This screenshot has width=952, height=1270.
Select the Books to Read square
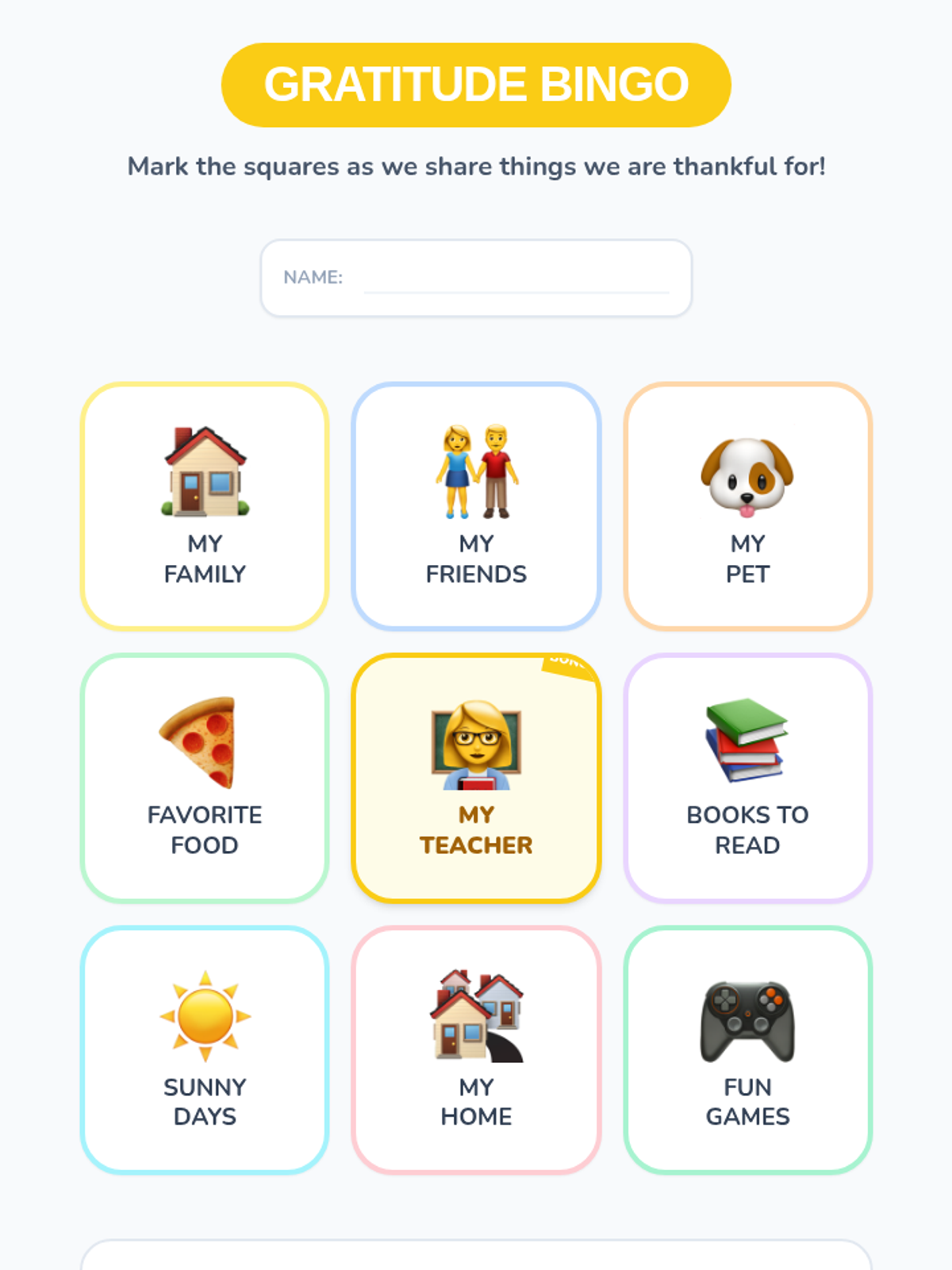tap(748, 778)
